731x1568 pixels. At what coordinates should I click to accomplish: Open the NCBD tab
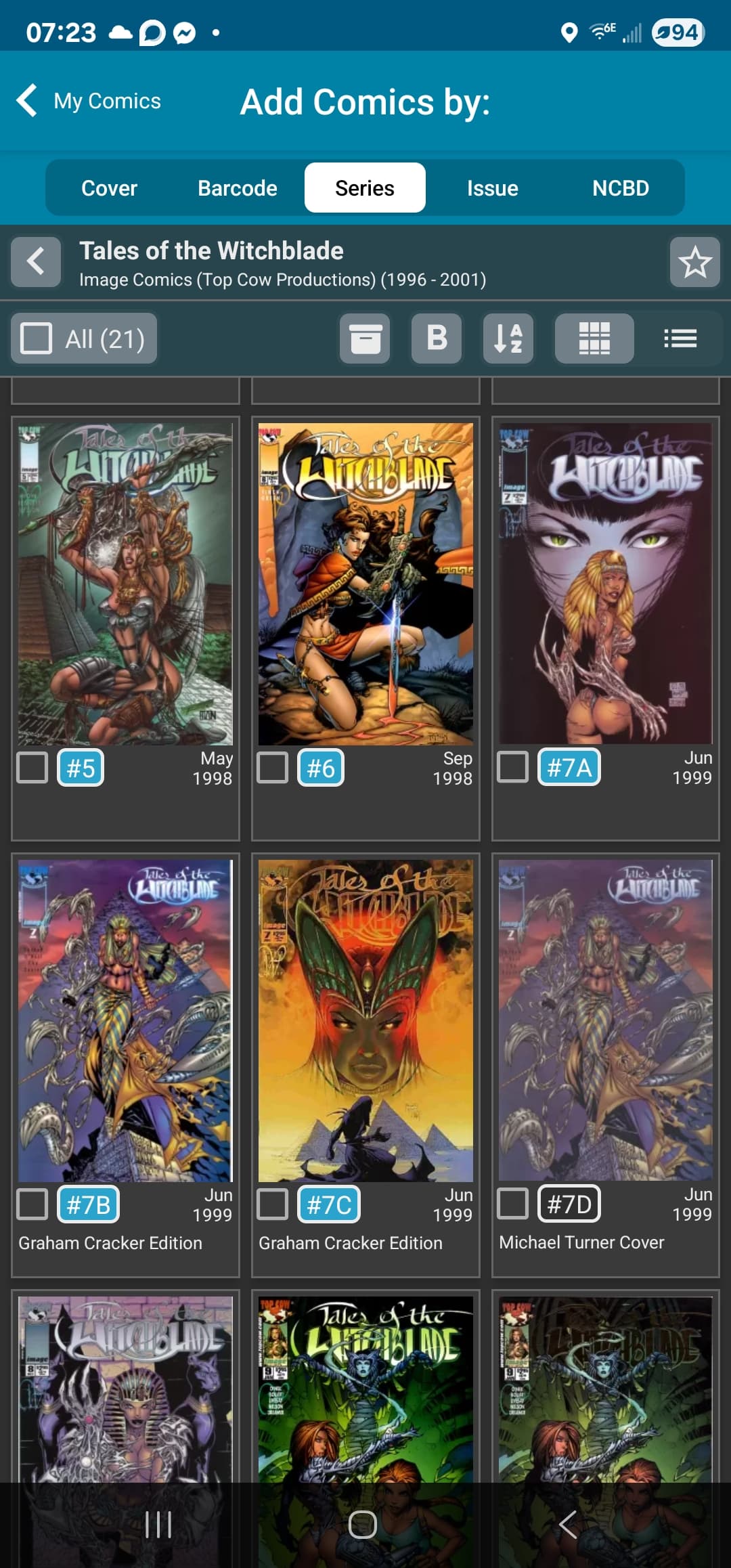click(621, 188)
